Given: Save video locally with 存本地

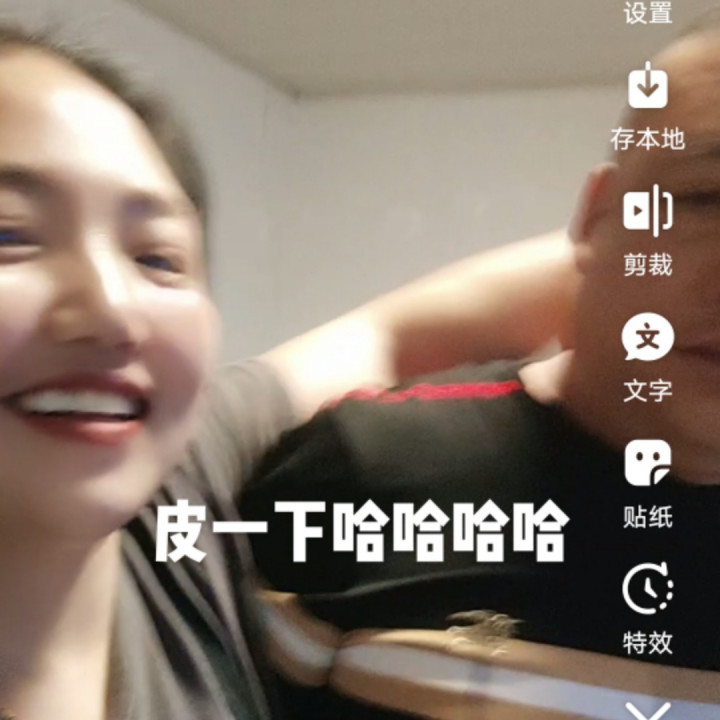Looking at the screenshot, I should tap(647, 107).
